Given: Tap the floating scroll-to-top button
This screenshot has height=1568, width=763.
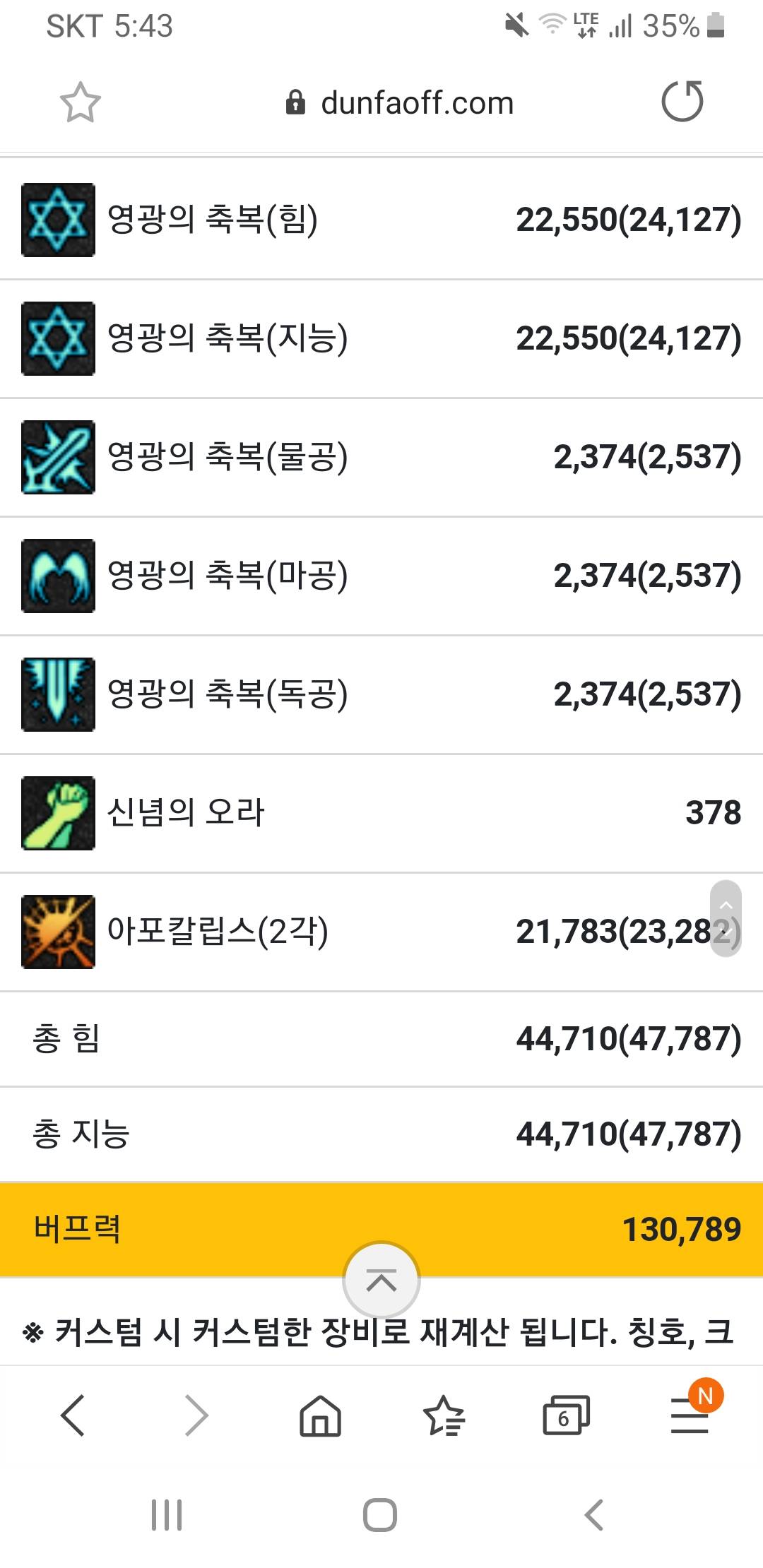Looking at the screenshot, I should 381,1280.
